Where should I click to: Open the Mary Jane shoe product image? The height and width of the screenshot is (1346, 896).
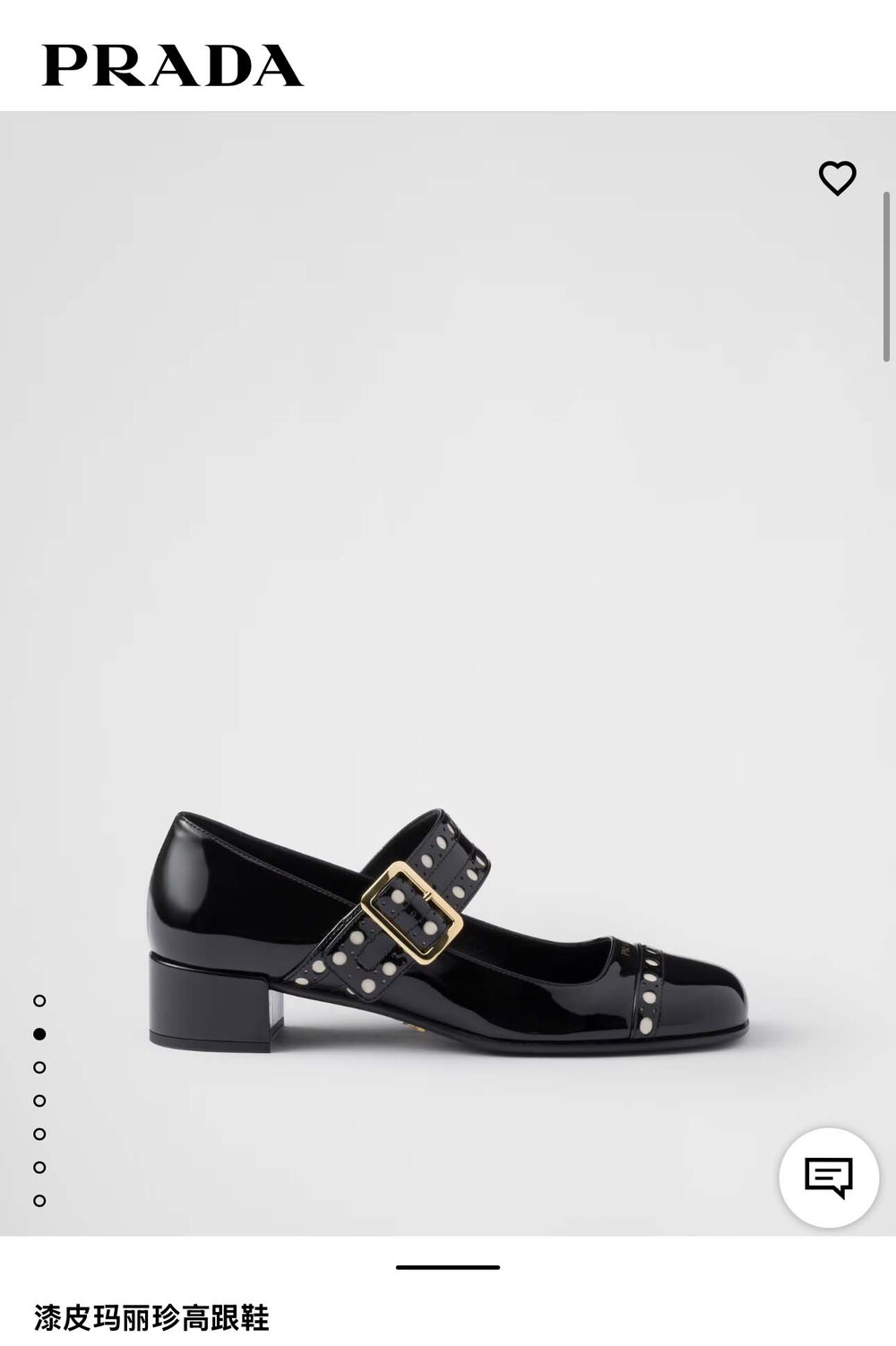(447, 931)
